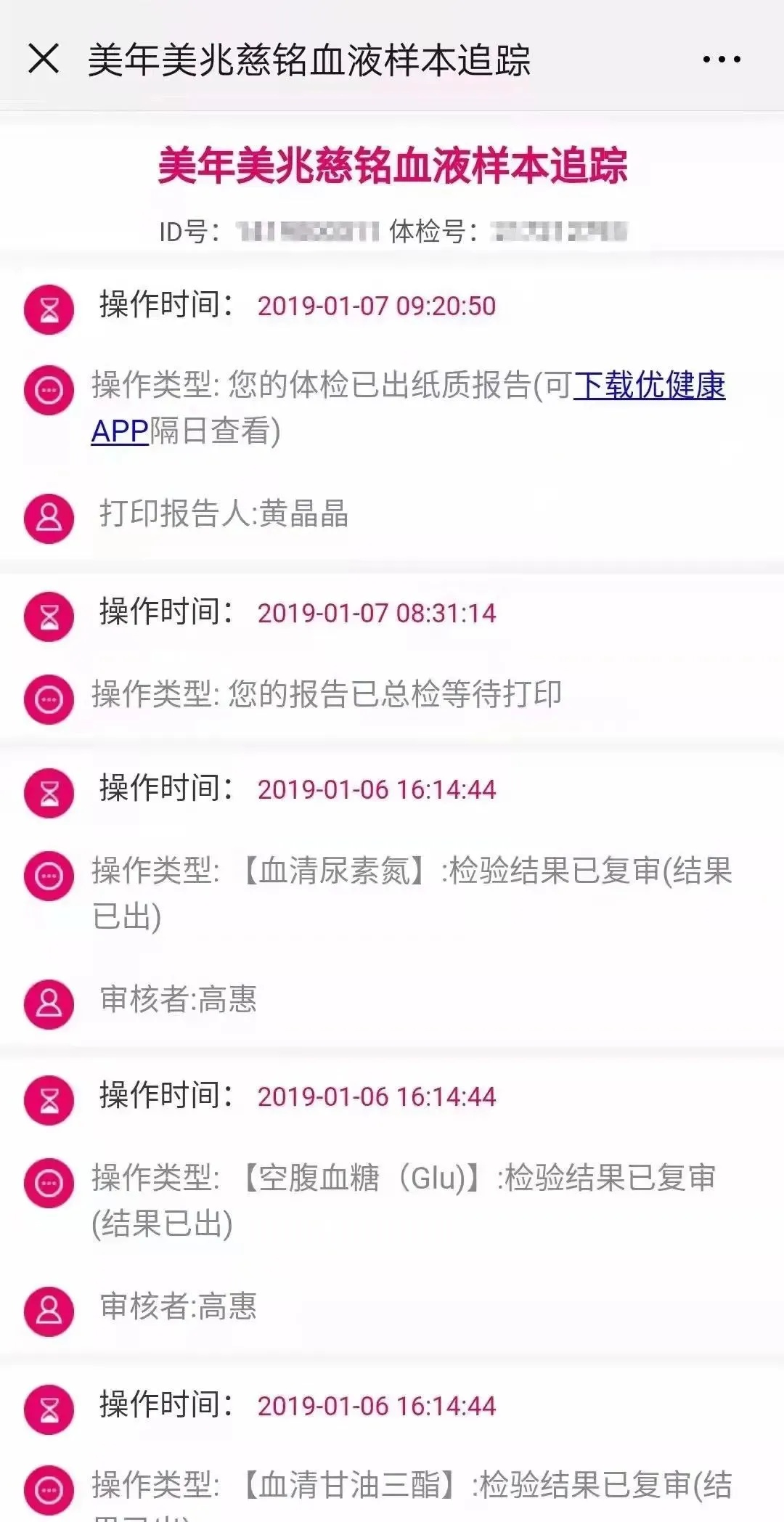784x1522 pixels.
Task: Click the hourglass icon for the 空腹血糖 entry
Action: click(x=49, y=1100)
